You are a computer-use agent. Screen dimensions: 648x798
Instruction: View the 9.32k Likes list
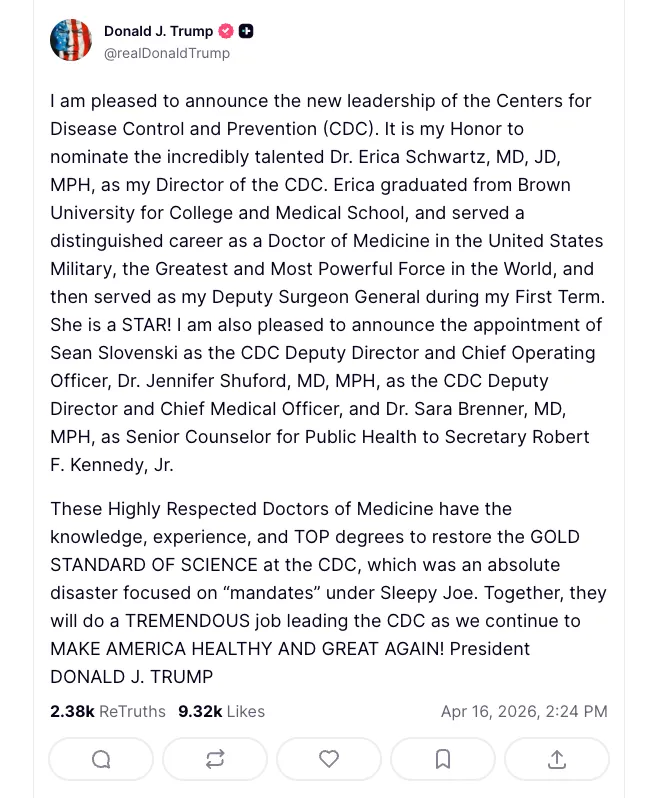pyautogui.click(x=221, y=711)
